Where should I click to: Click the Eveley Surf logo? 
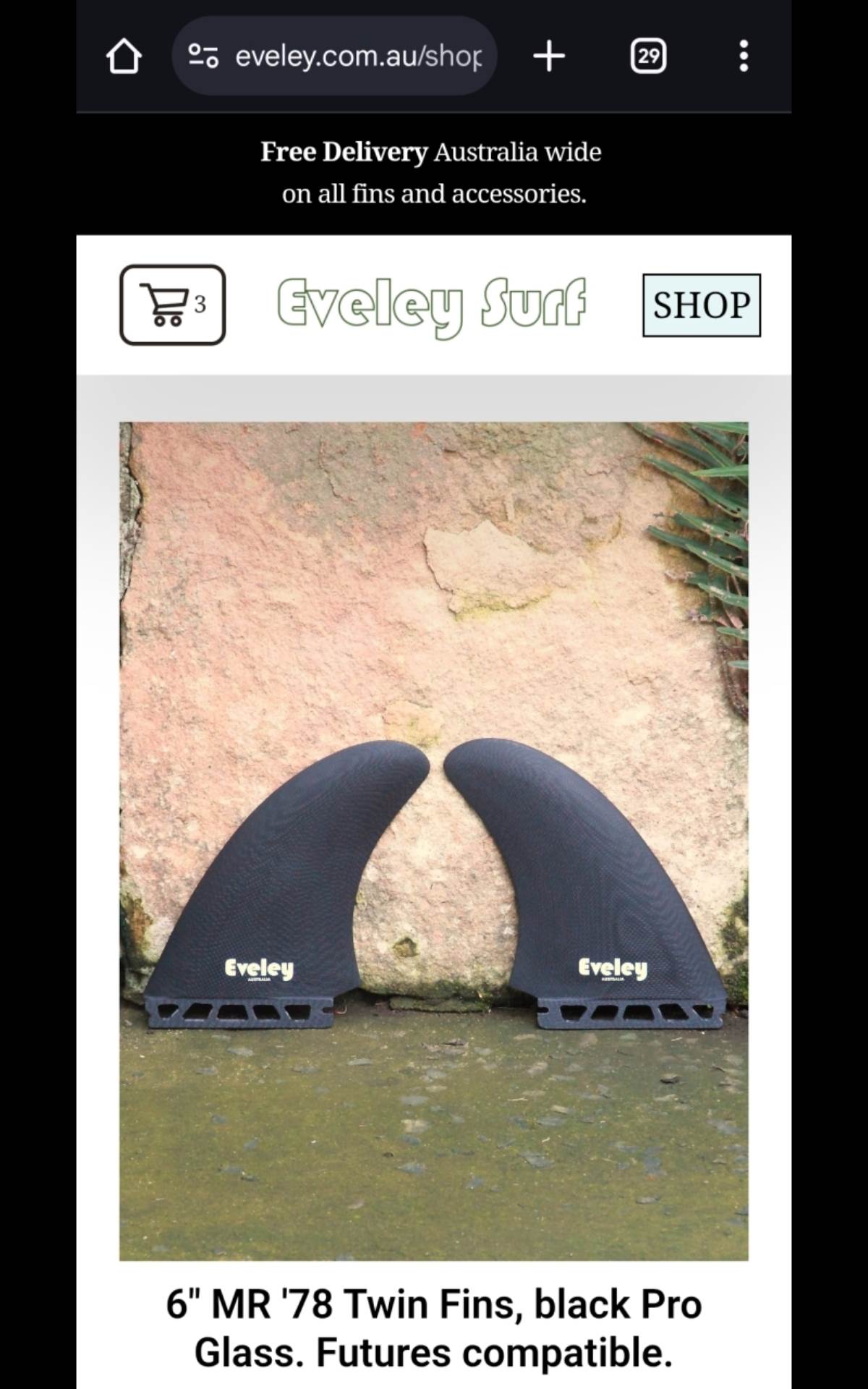click(x=430, y=304)
